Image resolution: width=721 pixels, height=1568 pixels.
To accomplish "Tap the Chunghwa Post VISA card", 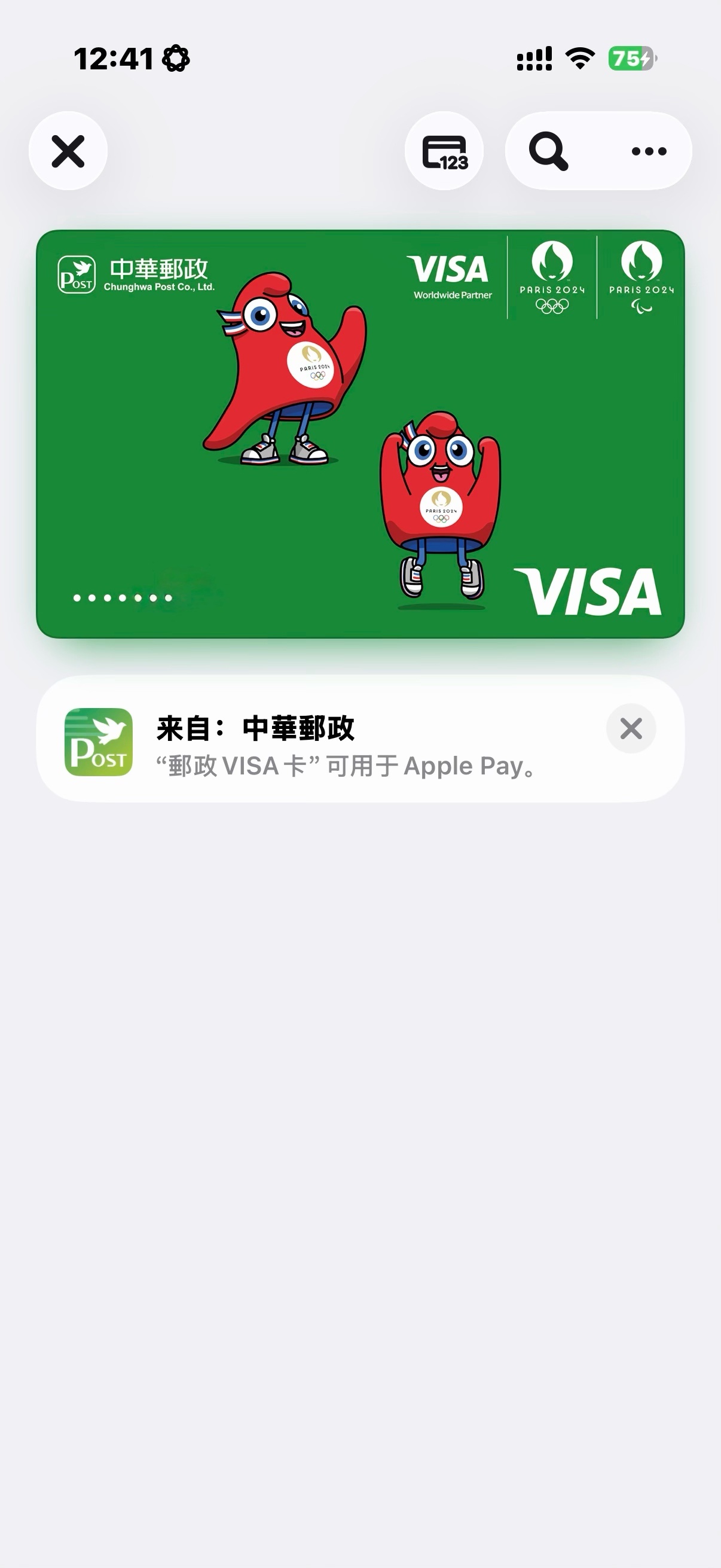I will click(x=360, y=434).
